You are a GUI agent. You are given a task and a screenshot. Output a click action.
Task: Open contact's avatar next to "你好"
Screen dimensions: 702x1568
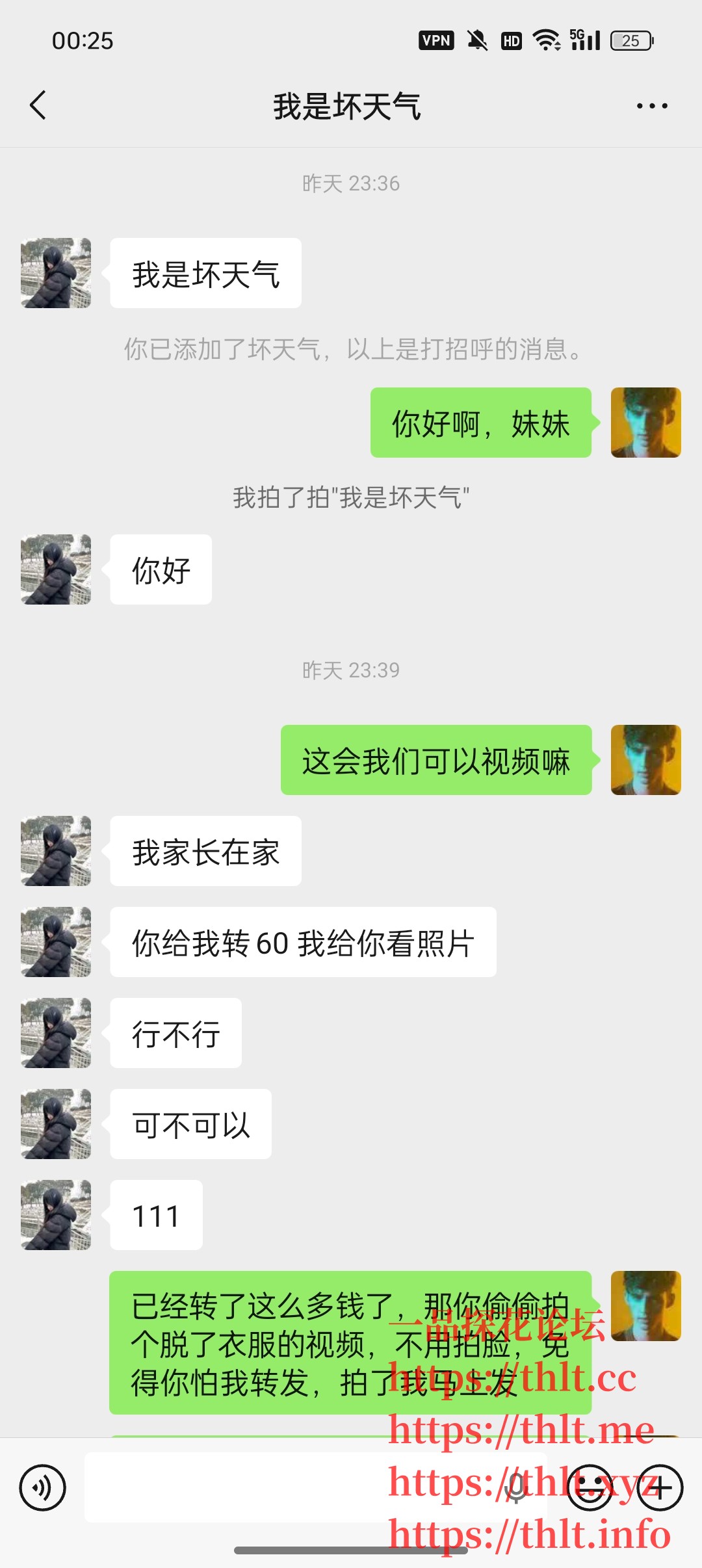(56, 569)
